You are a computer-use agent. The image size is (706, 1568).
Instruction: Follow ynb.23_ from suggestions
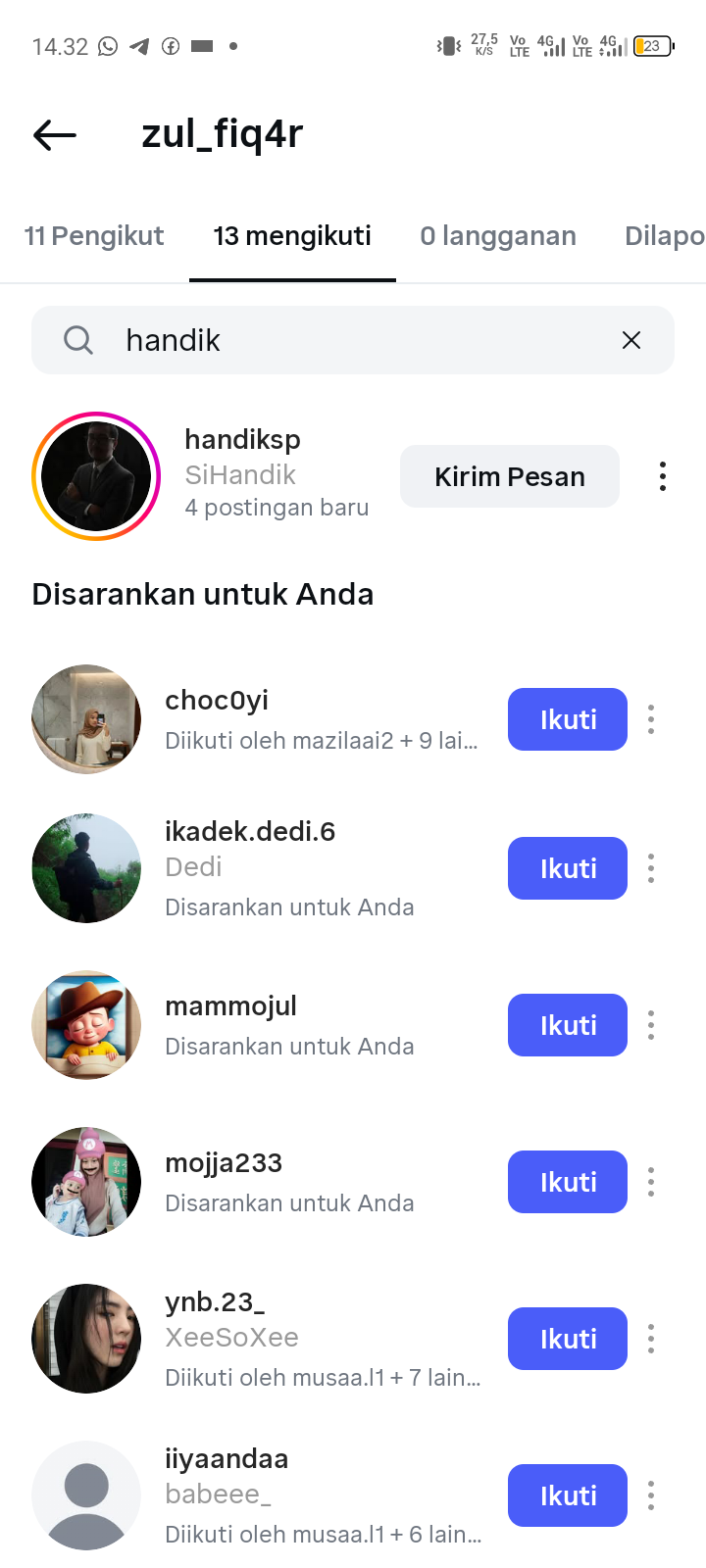tap(567, 1339)
